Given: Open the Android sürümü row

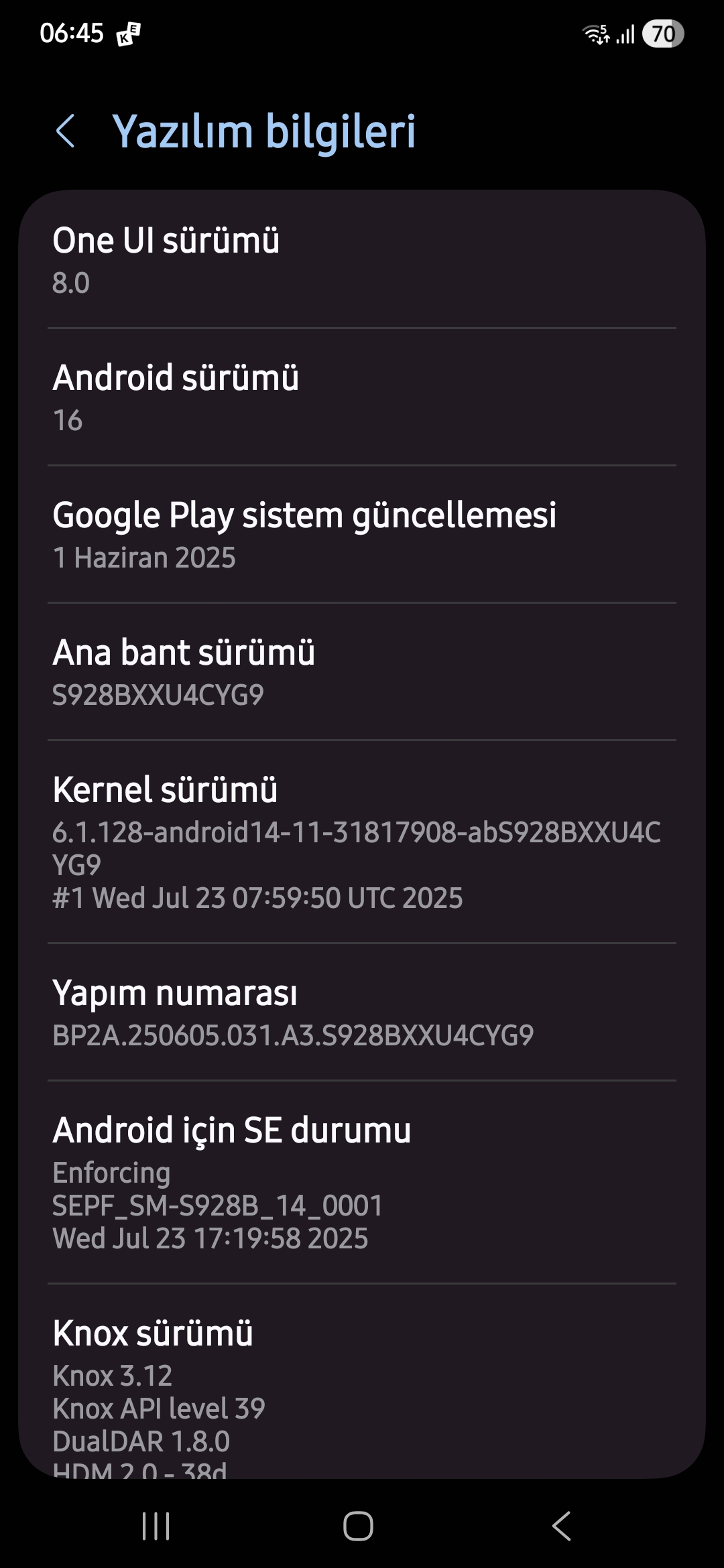Looking at the screenshot, I should coord(362,397).
